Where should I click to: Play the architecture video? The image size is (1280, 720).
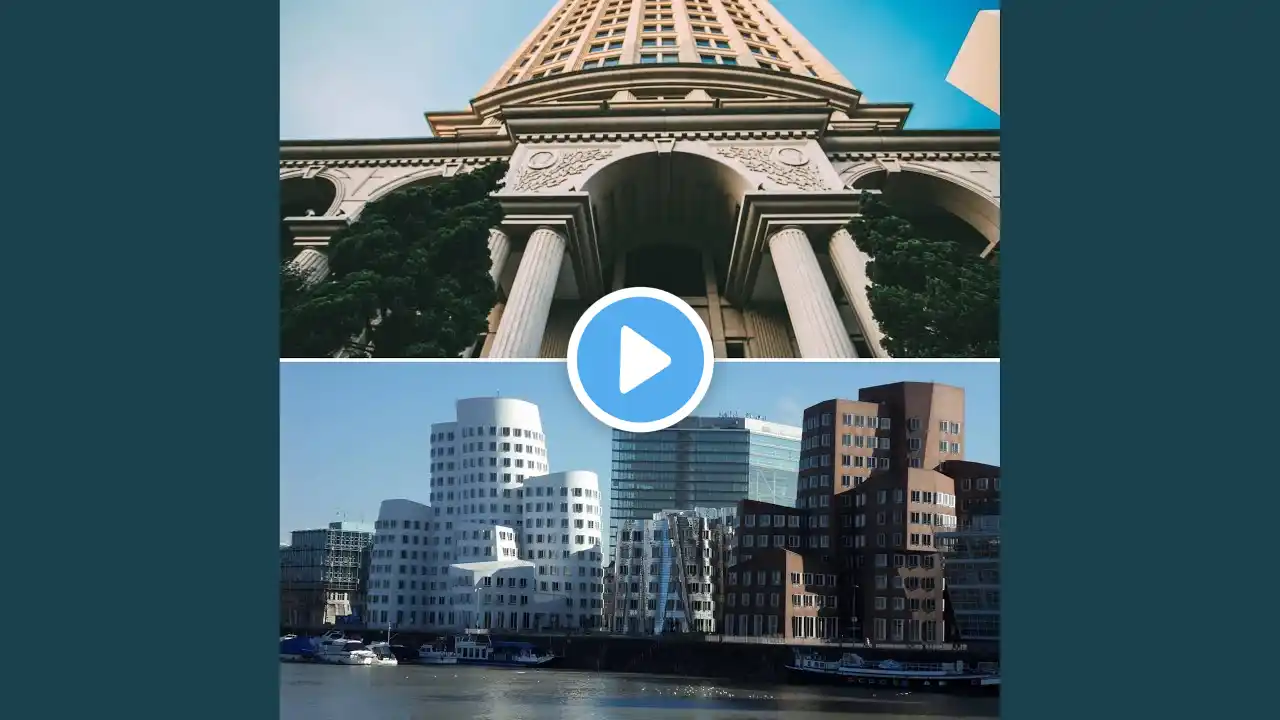tap(640, 360)
